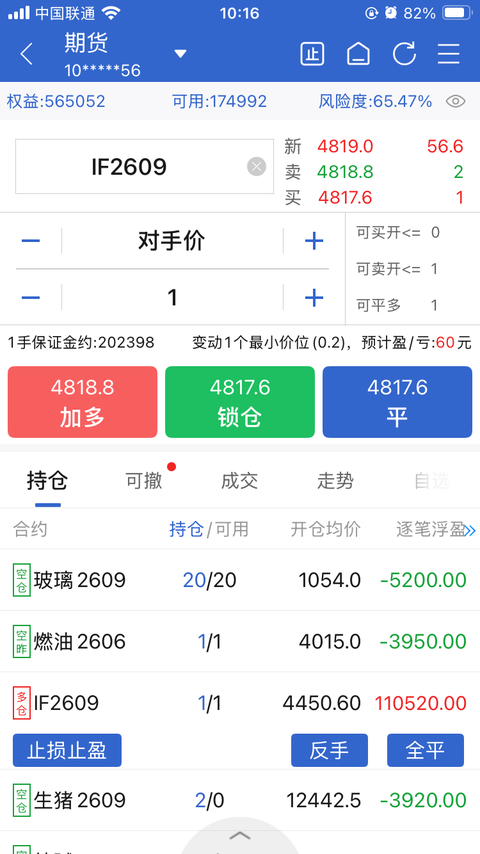
Task: Decrease the lot quantity with the minus
Action: [31, 297]
